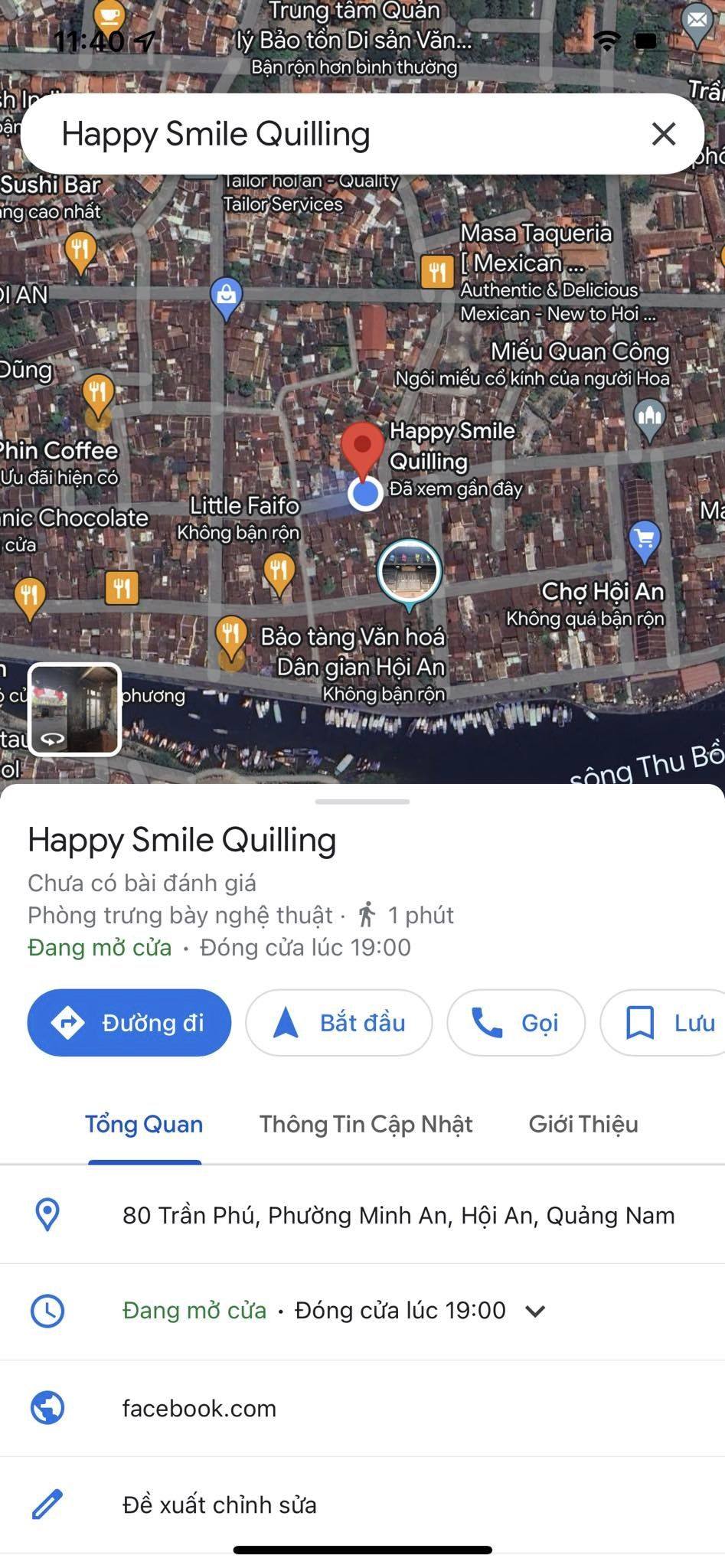
Task: Open the Street View thumbnail
Action: [x=74, y=709]
